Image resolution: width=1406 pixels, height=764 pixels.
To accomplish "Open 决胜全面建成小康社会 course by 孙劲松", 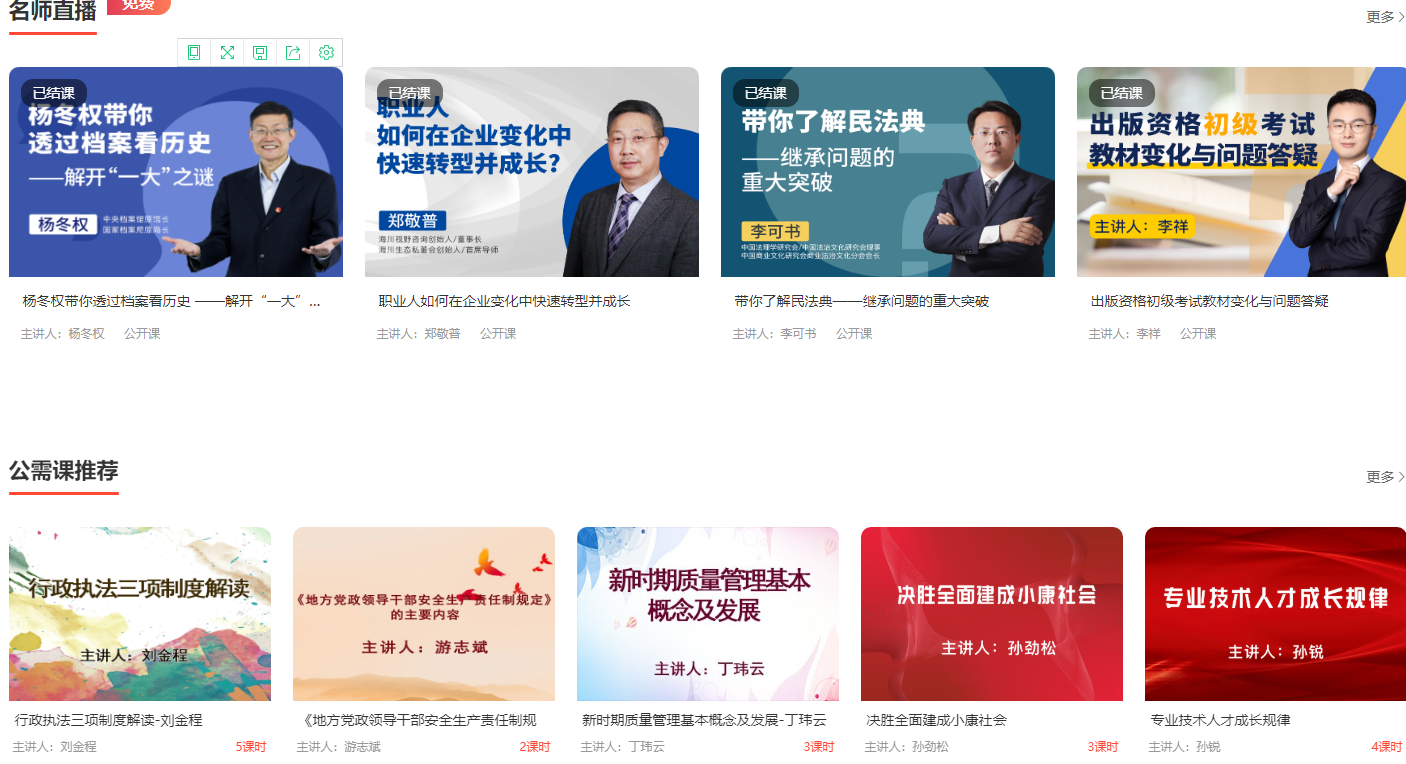I will (x=992, y=614).
